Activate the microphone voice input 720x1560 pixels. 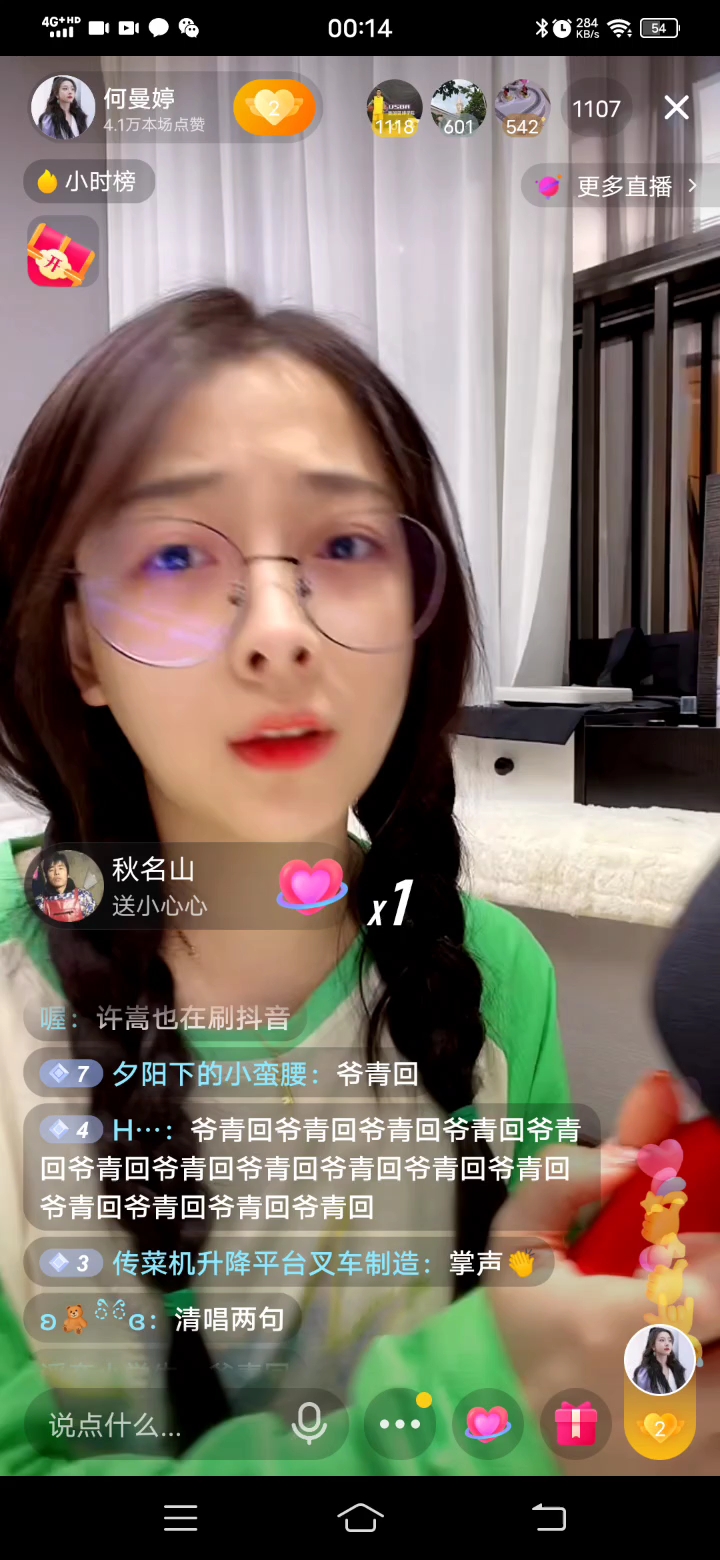tap(309, 1424)
